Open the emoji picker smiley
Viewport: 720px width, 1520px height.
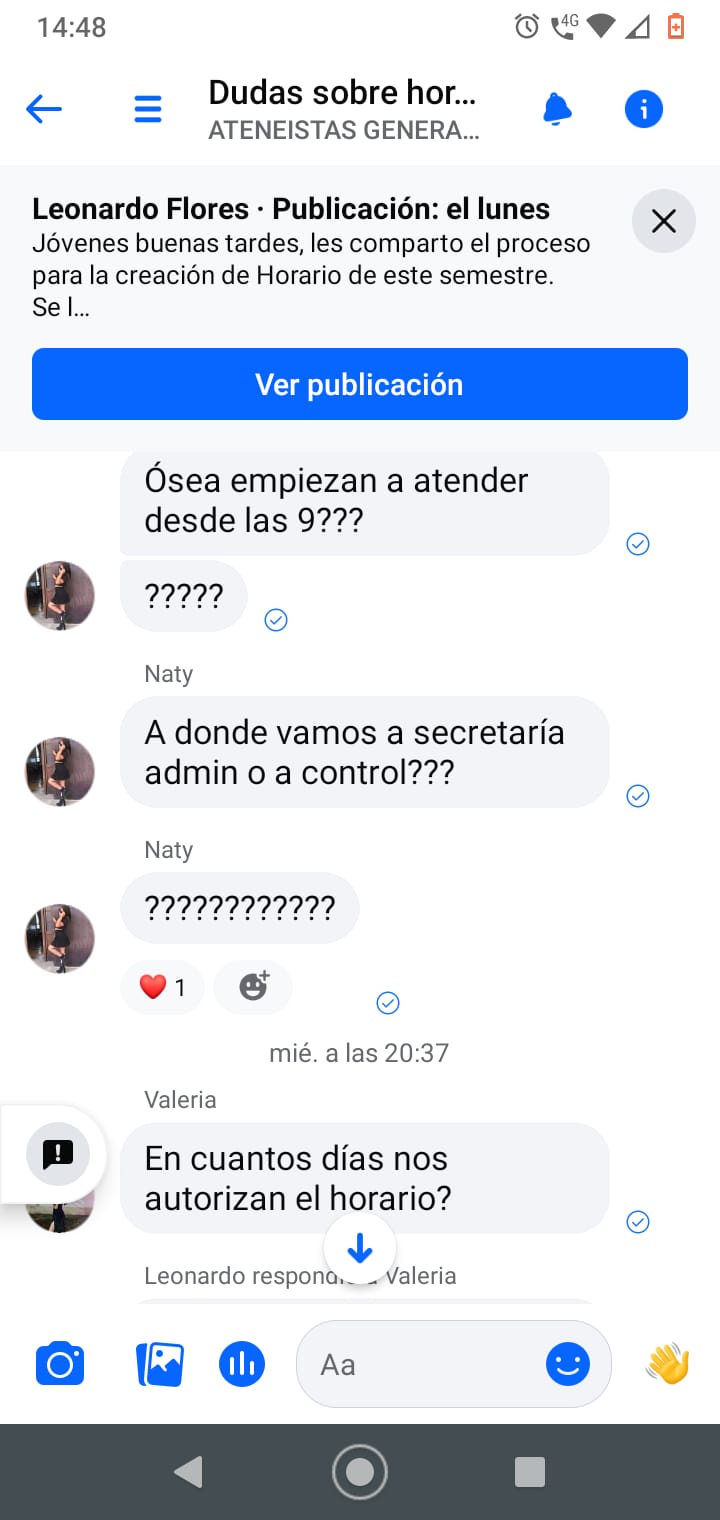567,1364
